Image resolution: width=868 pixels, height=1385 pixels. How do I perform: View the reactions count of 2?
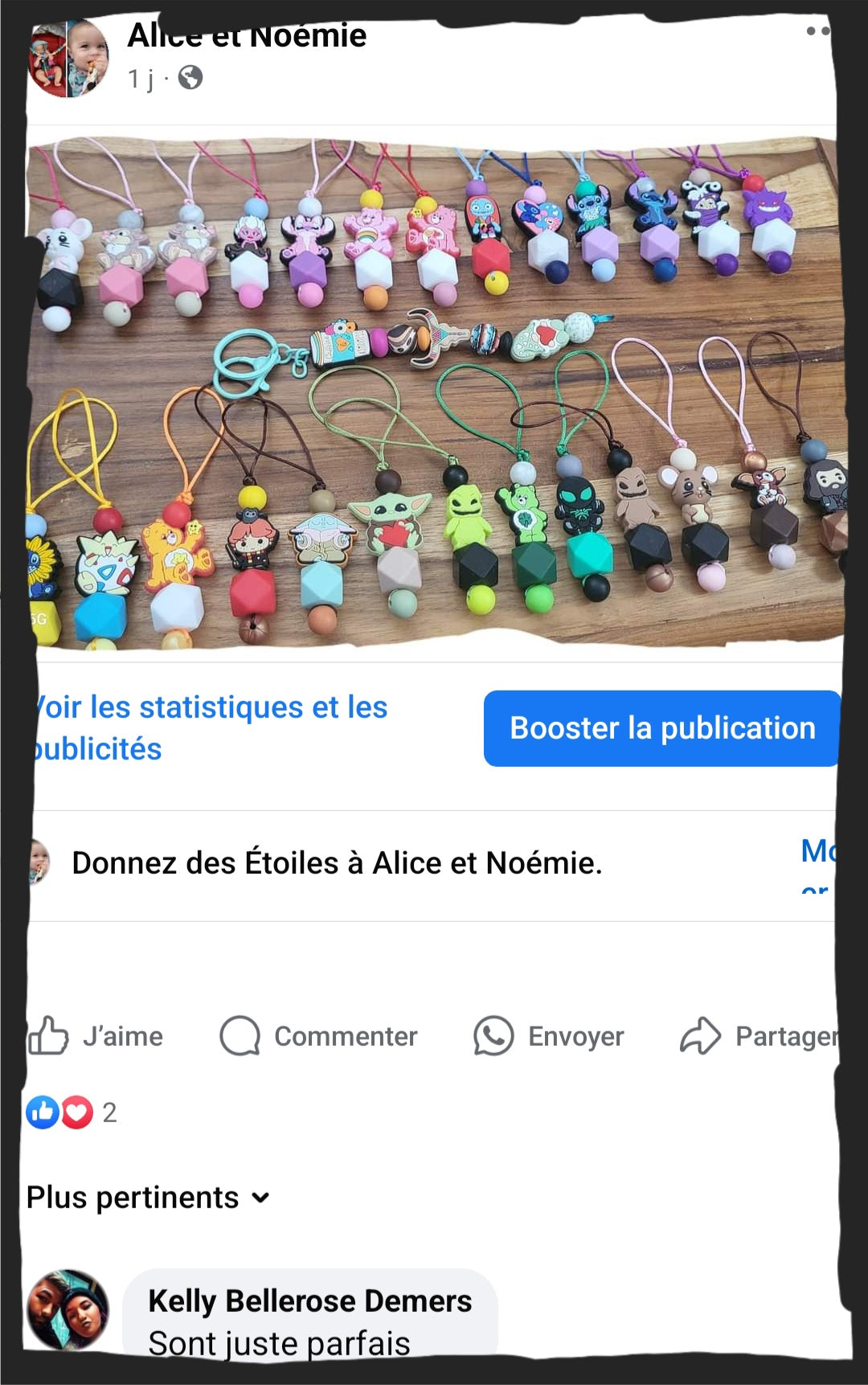72,1113
